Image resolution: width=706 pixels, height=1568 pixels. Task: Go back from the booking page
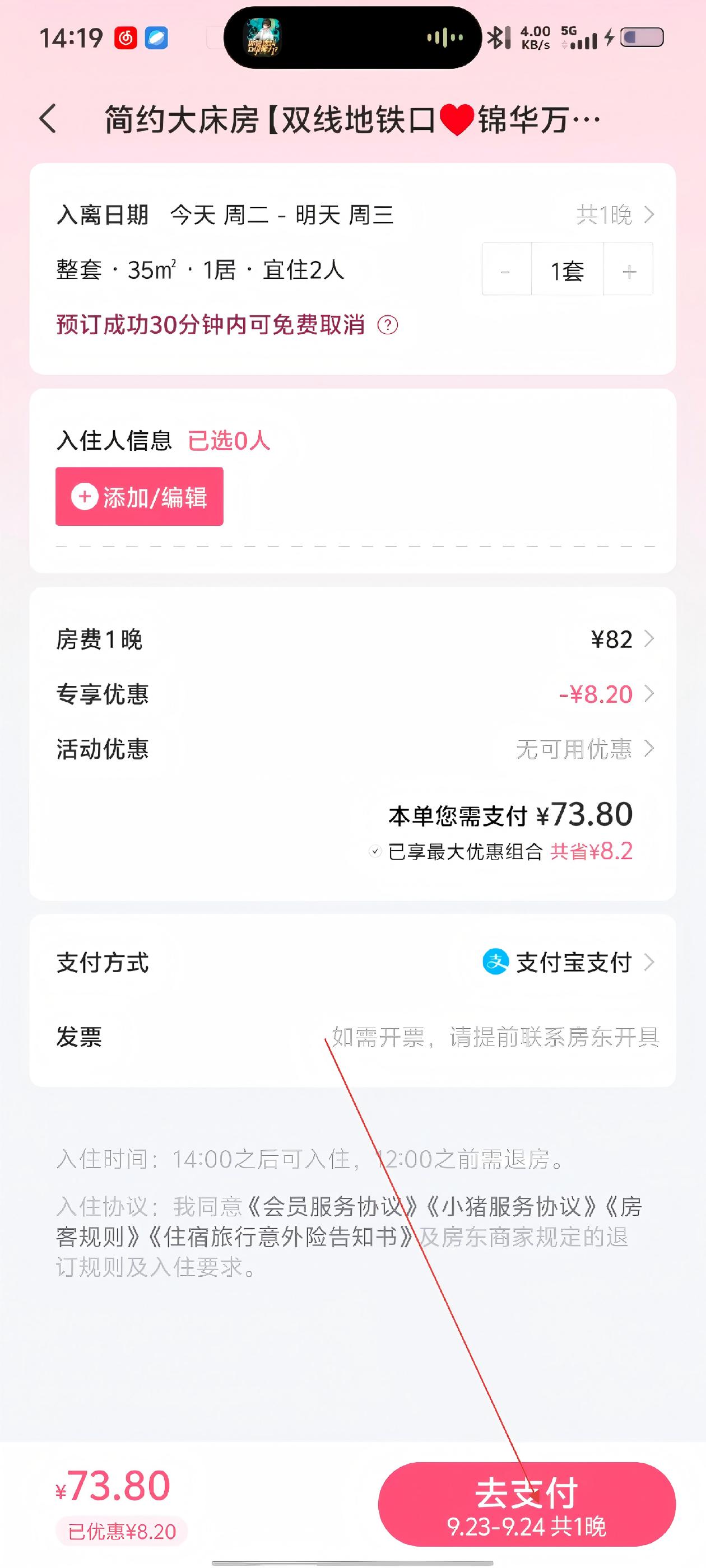click(48, 118)
